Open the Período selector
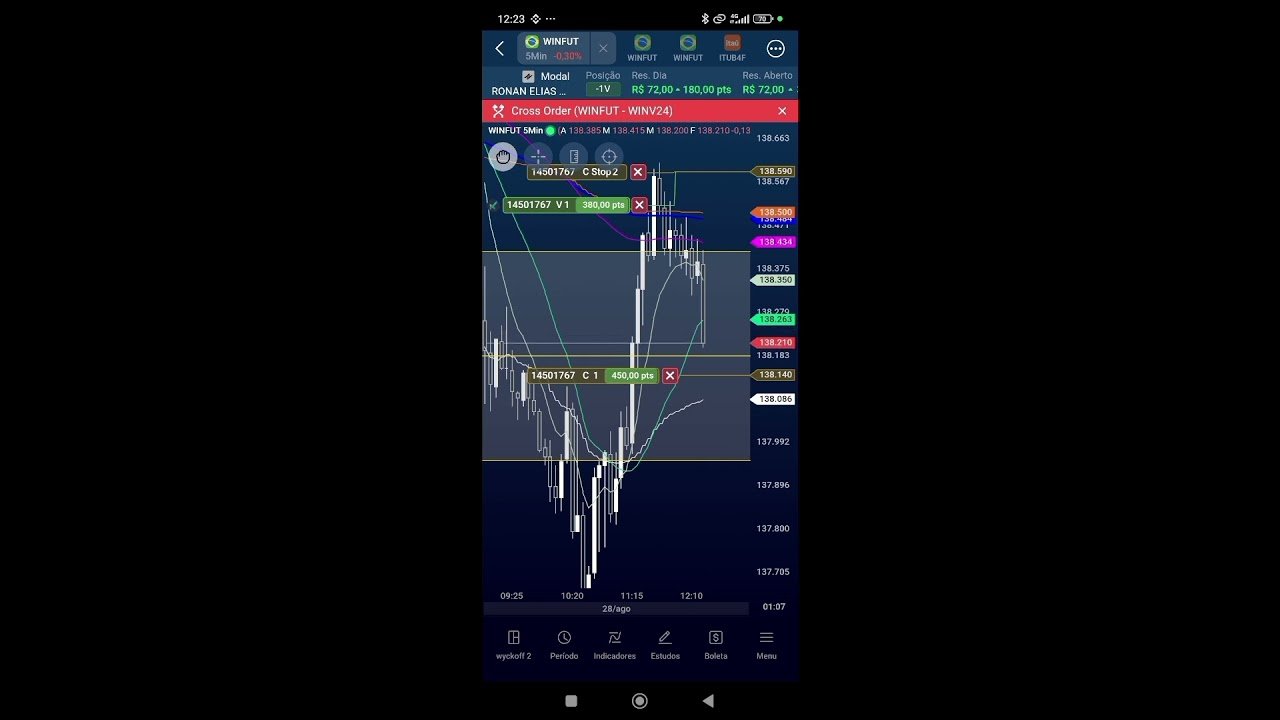The width and height of the screenshot is (1280, 720). pos(564,644)
